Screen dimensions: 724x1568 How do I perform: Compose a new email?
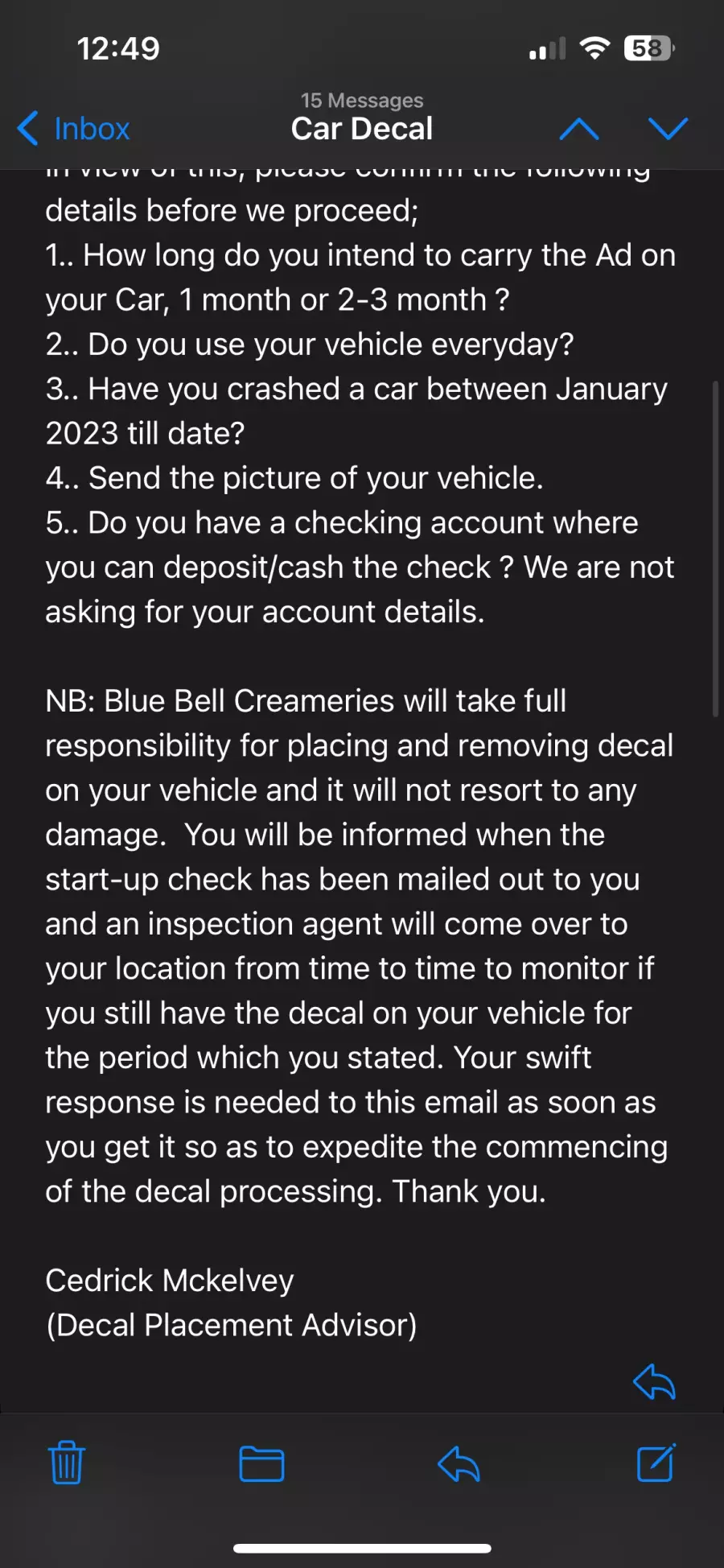click(x=656, y=1463)
